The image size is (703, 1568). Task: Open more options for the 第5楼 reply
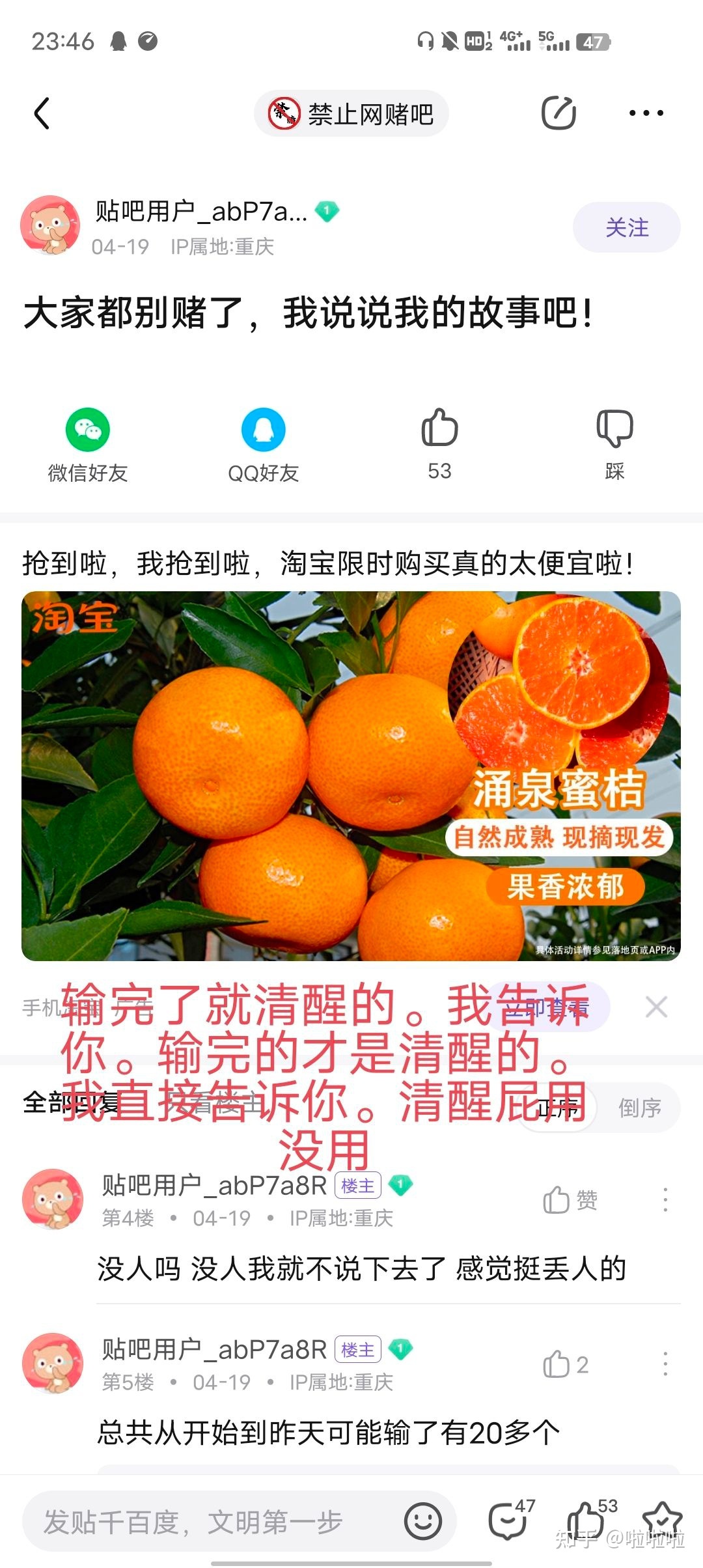click(x=665, y=1364)
